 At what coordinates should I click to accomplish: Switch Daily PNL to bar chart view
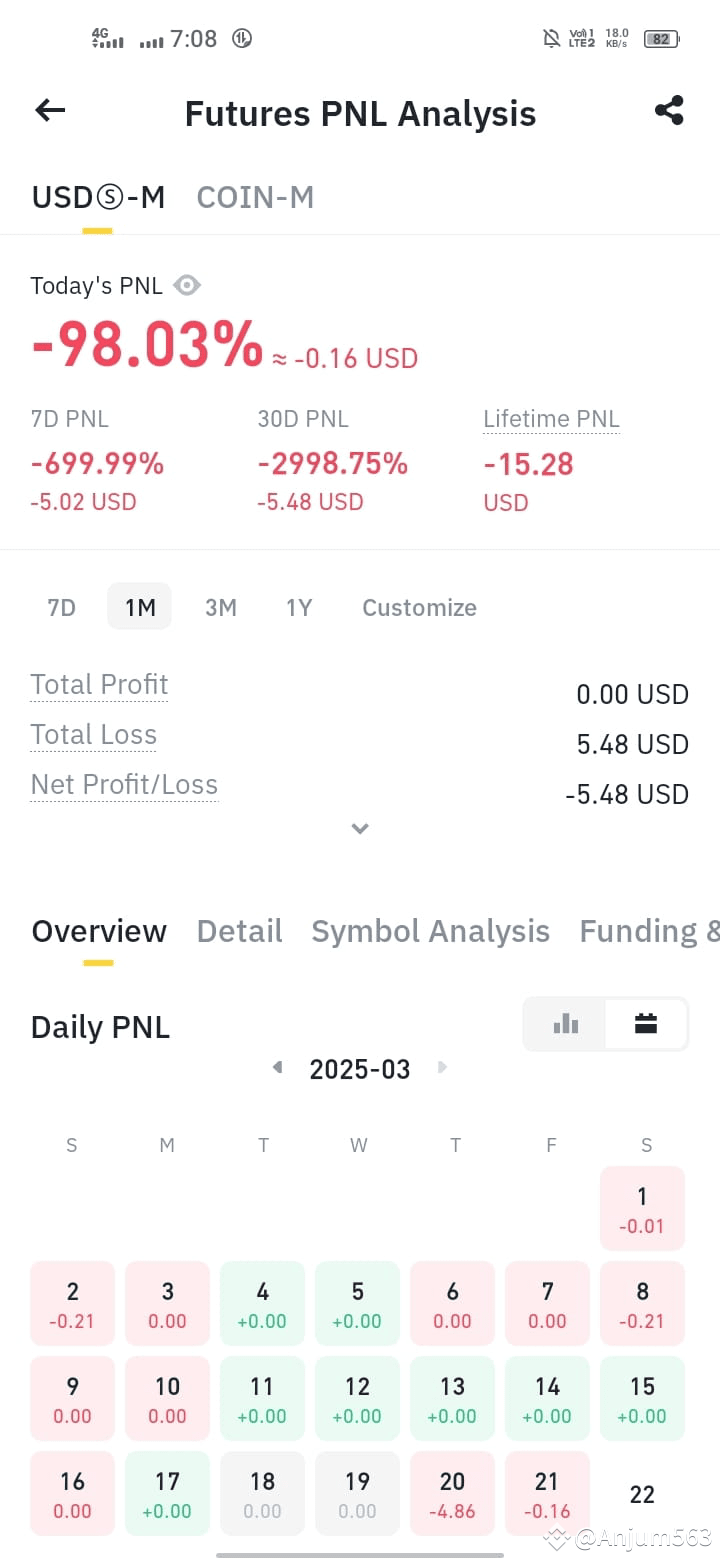pos(566,1023)
